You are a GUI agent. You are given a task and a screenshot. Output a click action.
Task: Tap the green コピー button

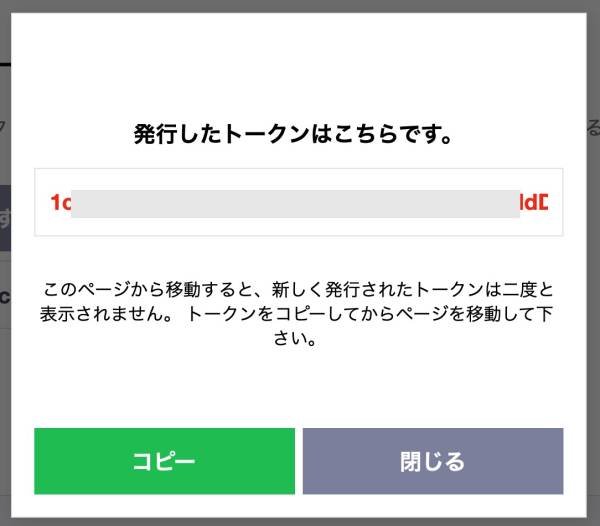coord(164,461)
